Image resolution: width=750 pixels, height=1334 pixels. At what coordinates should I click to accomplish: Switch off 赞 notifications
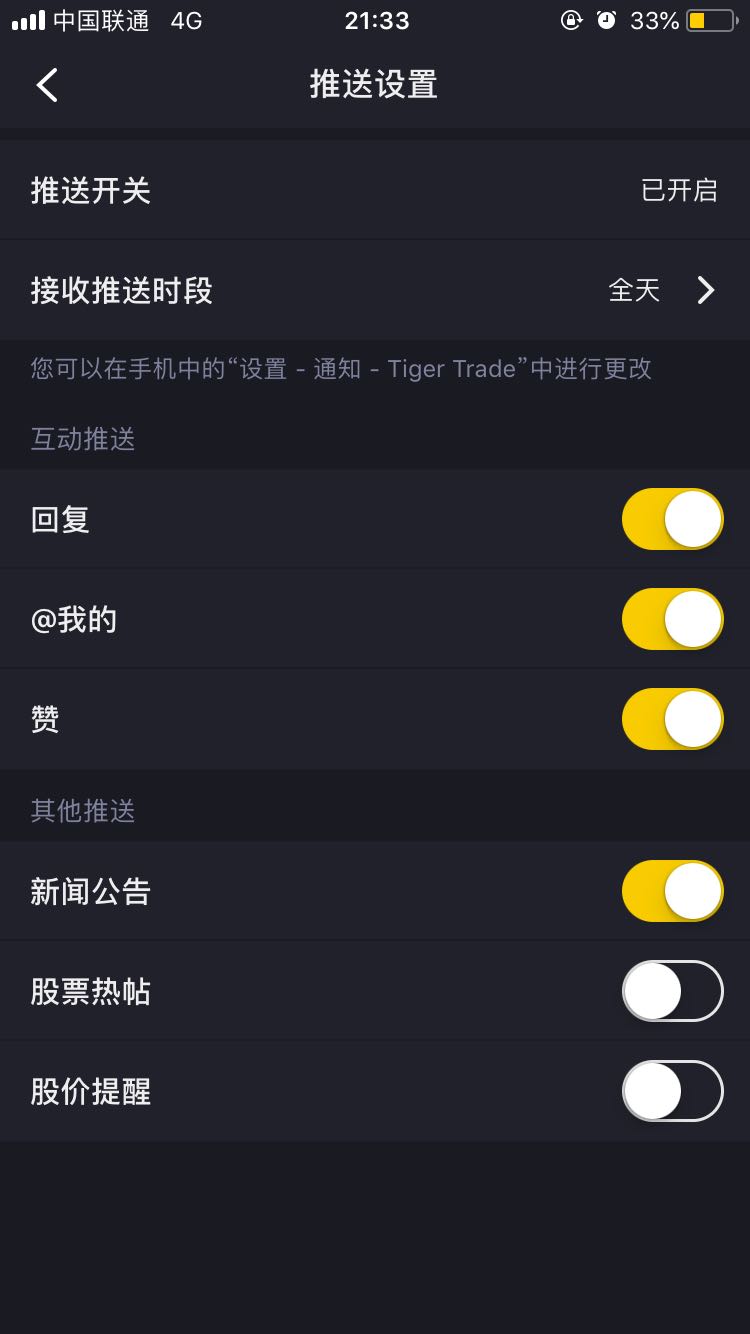click(672, 719)
